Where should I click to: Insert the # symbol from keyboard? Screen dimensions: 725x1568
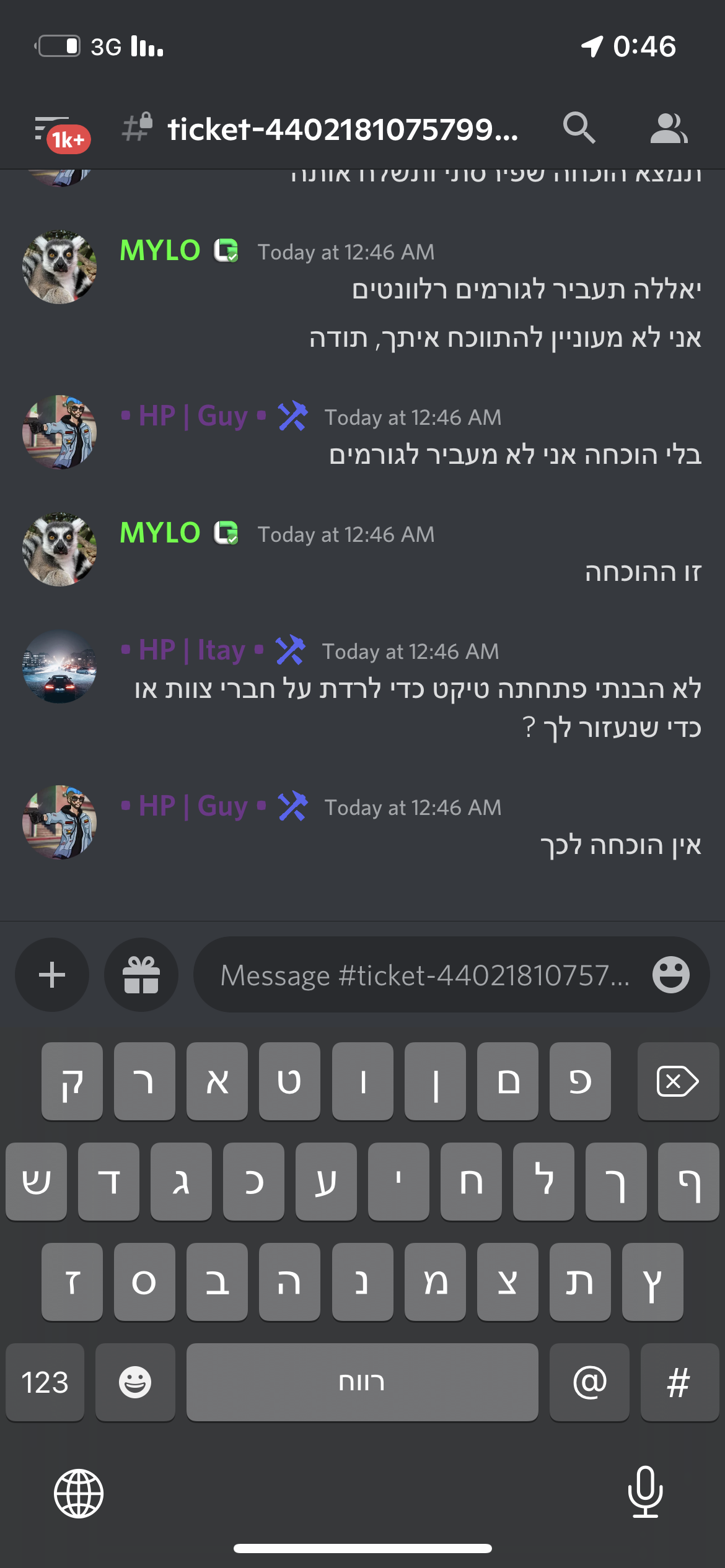[x=679, y=1382]
